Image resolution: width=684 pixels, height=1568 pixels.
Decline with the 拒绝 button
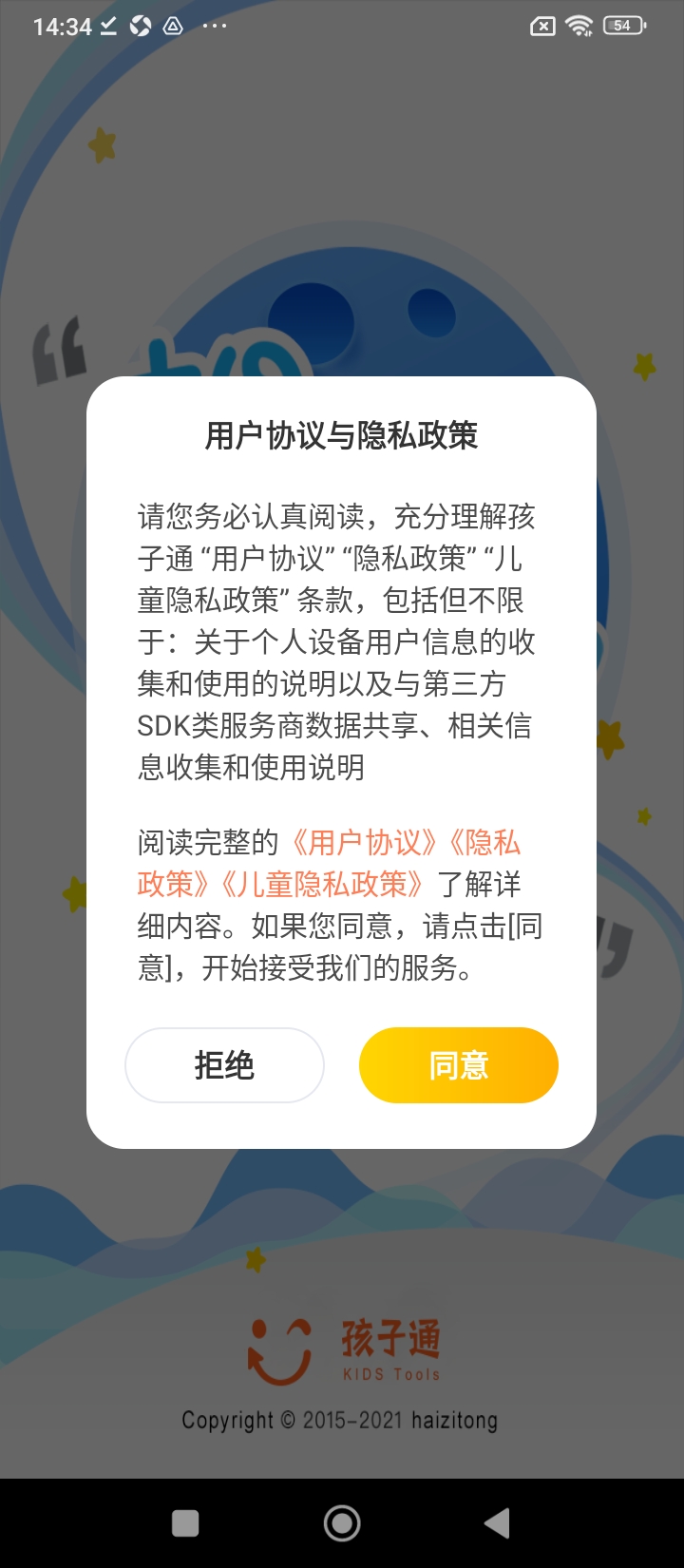click(224, 1065)
